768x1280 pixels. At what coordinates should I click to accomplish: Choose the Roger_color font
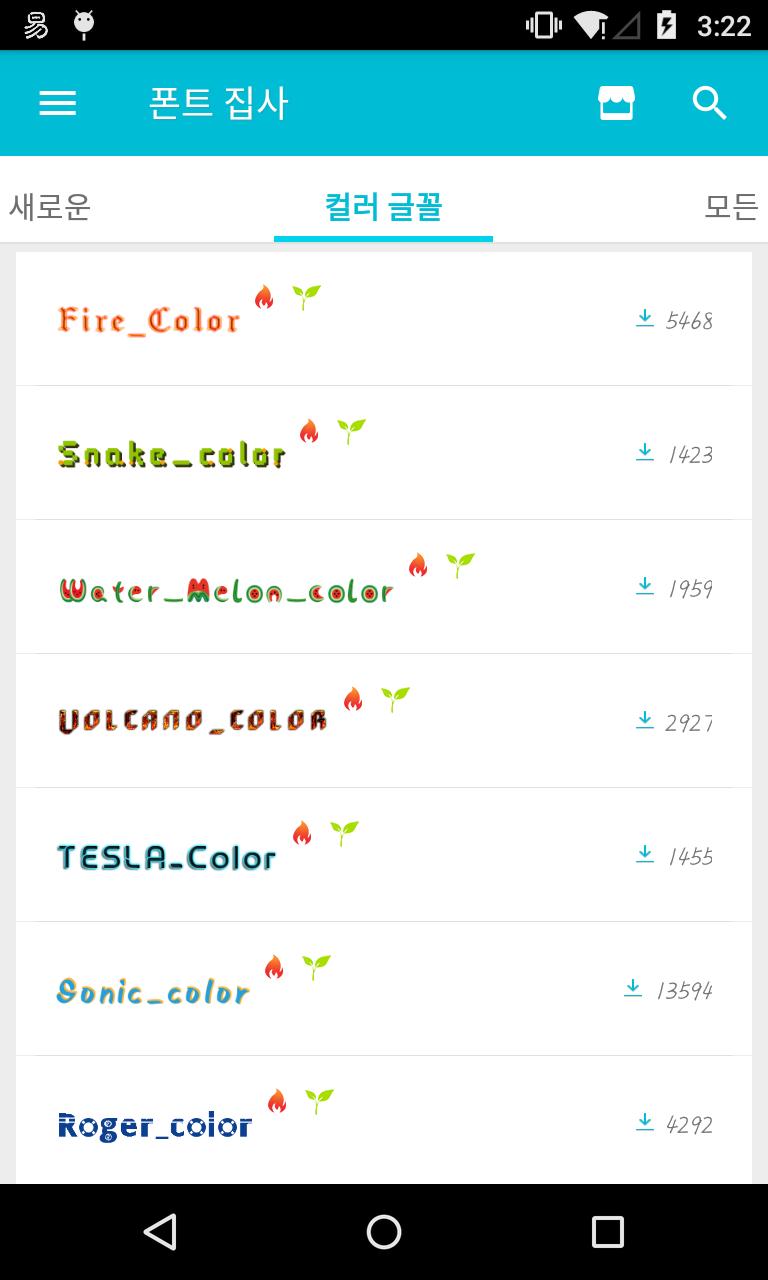[384, 1120]
